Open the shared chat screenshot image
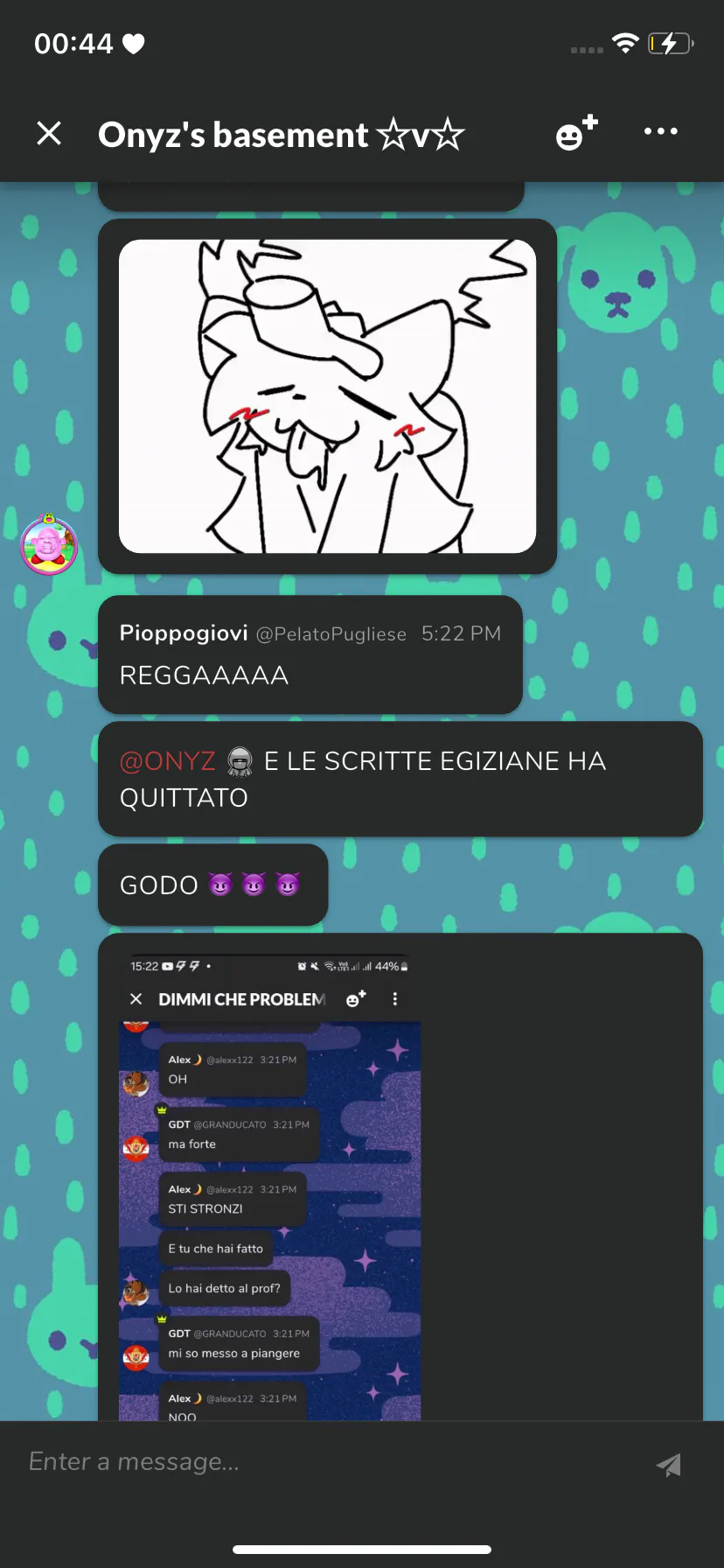 click(x=270, y=1187)
